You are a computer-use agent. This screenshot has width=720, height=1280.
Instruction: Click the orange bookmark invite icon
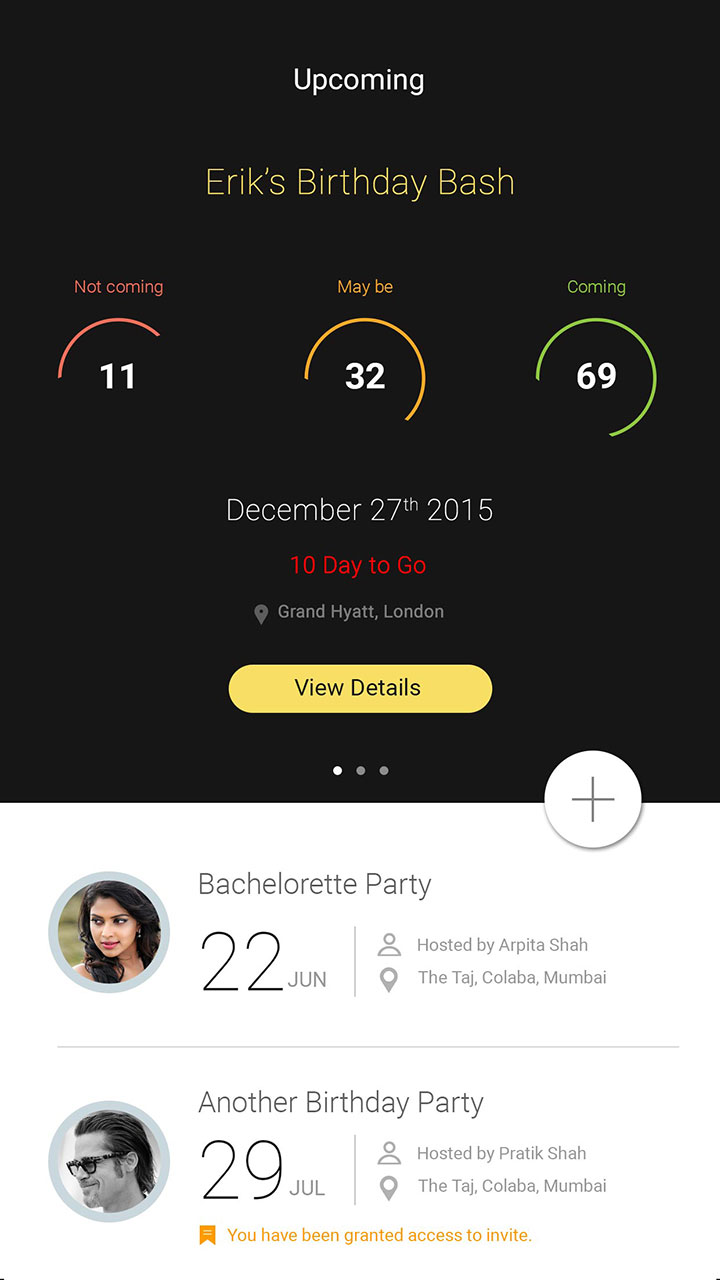(207, 1235)
